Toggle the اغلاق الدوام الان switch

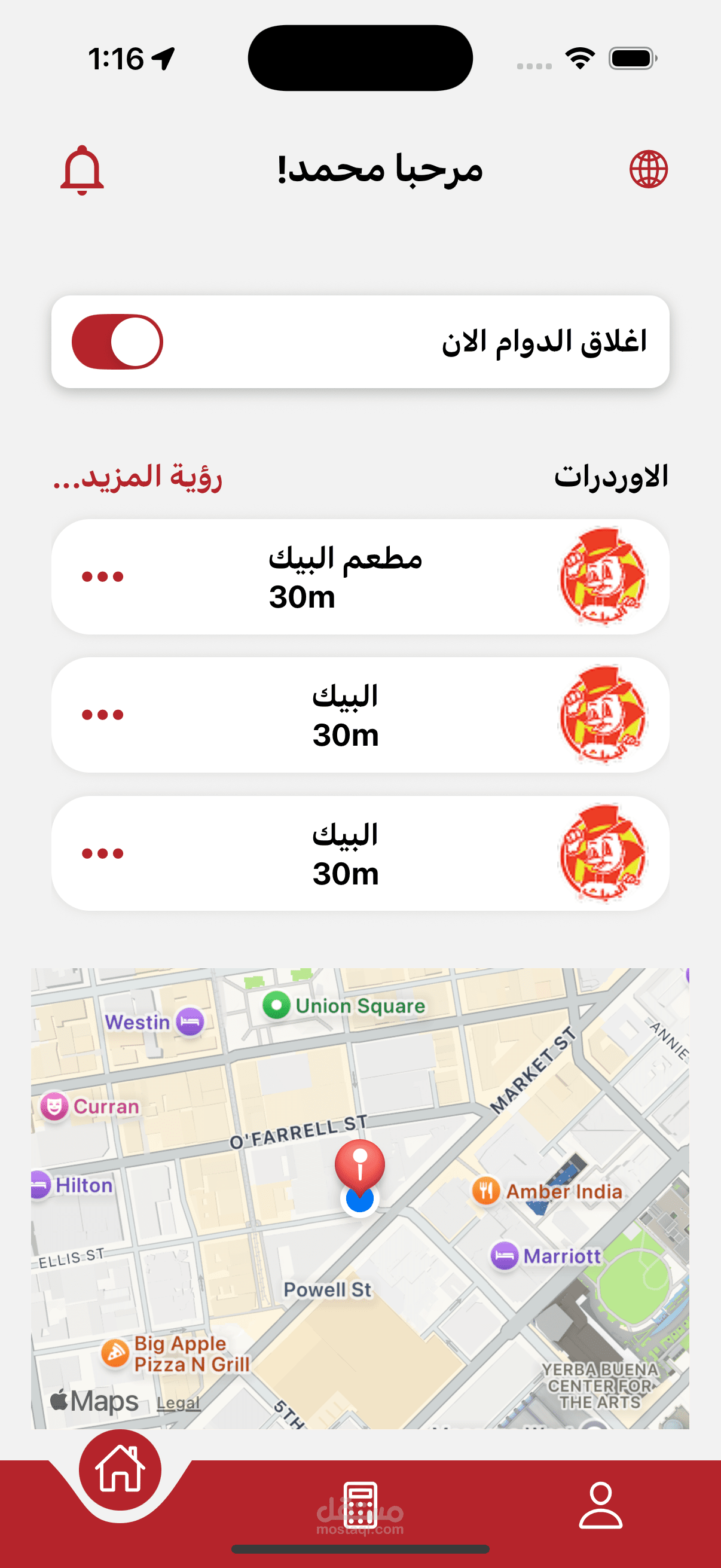tap(117, 341)
